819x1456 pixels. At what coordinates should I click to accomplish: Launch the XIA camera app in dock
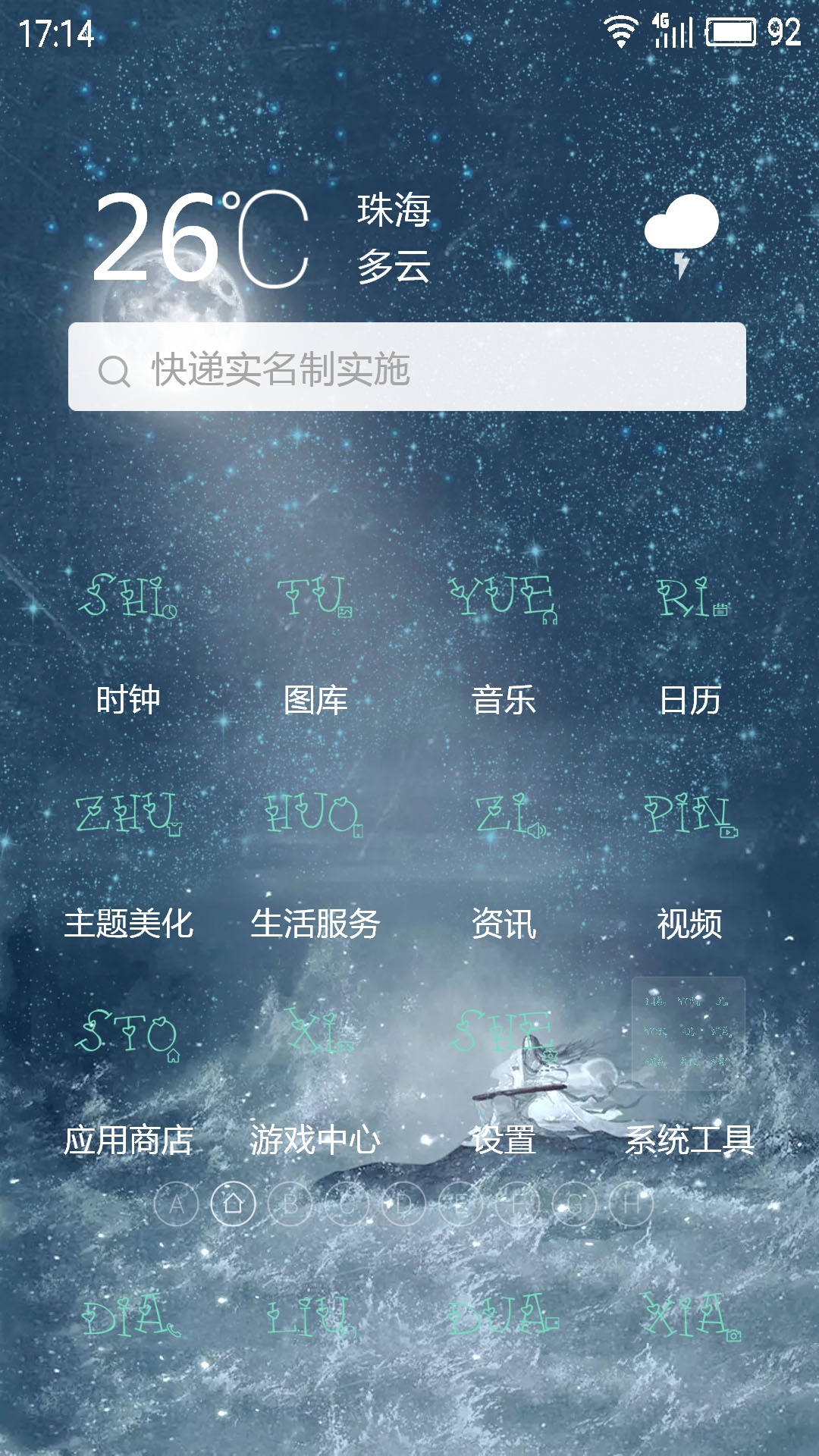coord(690,1316)
